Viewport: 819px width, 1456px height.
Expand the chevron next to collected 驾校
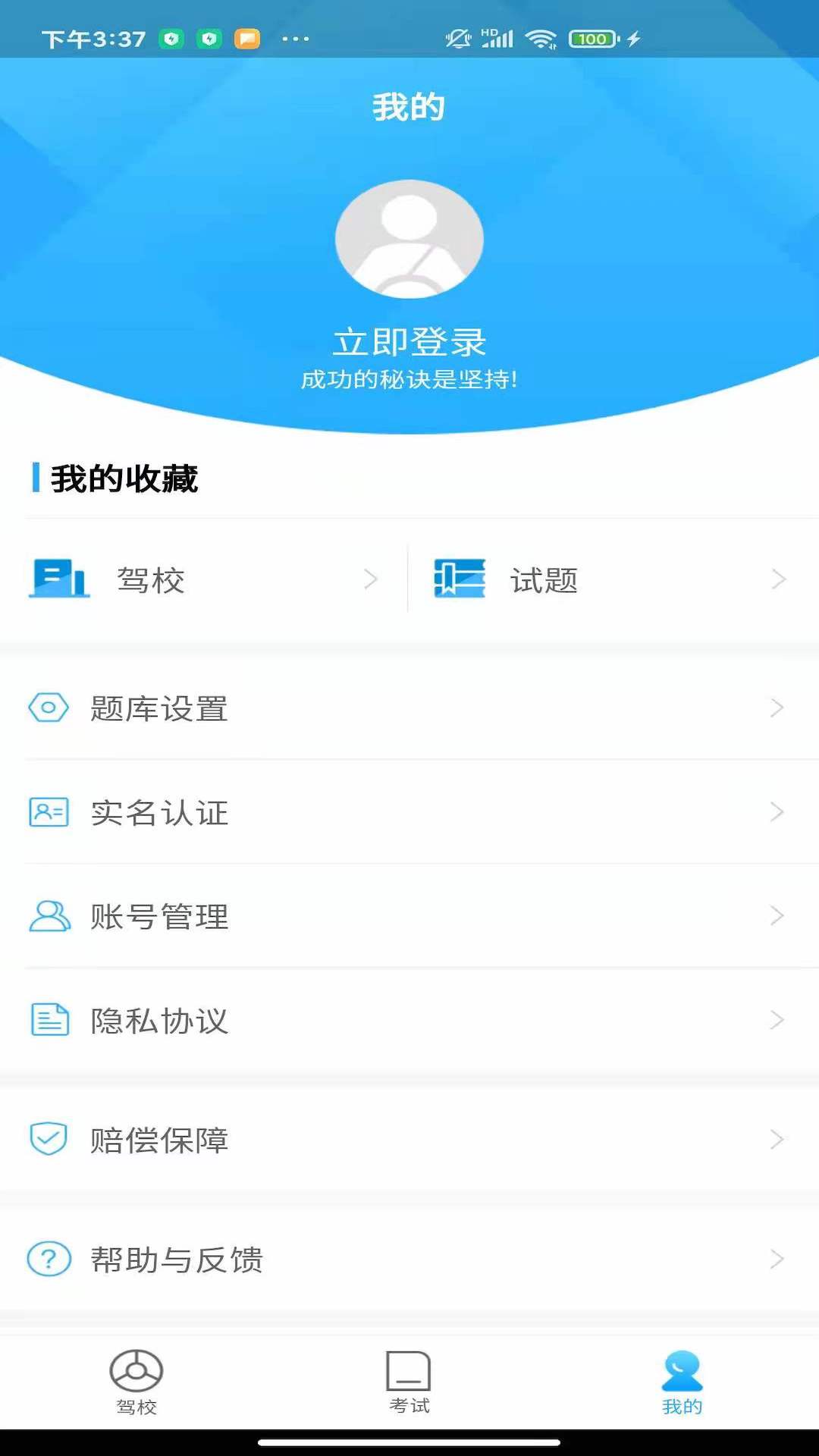(371, 579)
